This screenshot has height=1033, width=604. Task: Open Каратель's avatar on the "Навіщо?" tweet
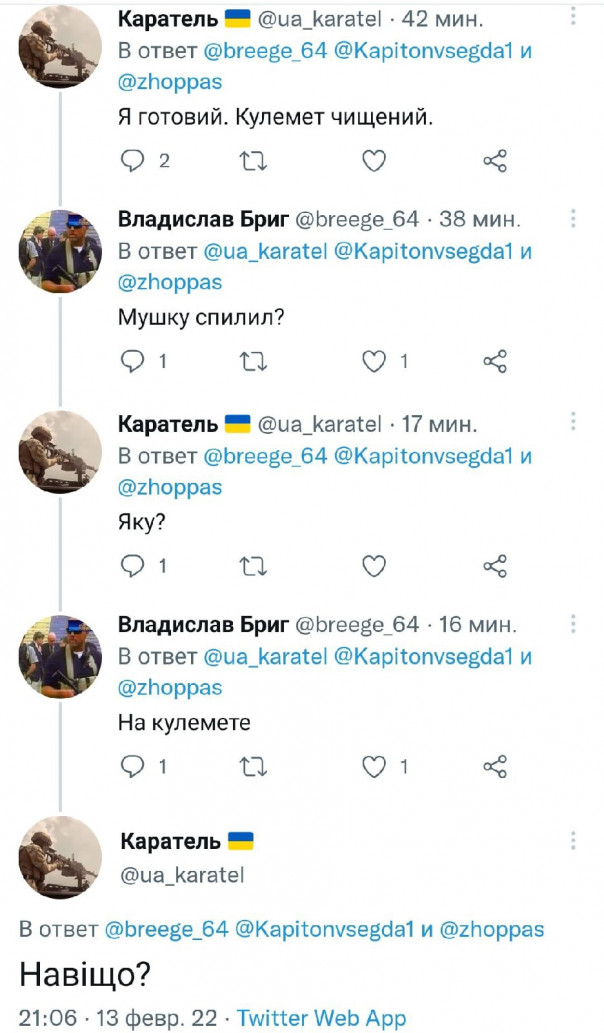tap(59, 857)
